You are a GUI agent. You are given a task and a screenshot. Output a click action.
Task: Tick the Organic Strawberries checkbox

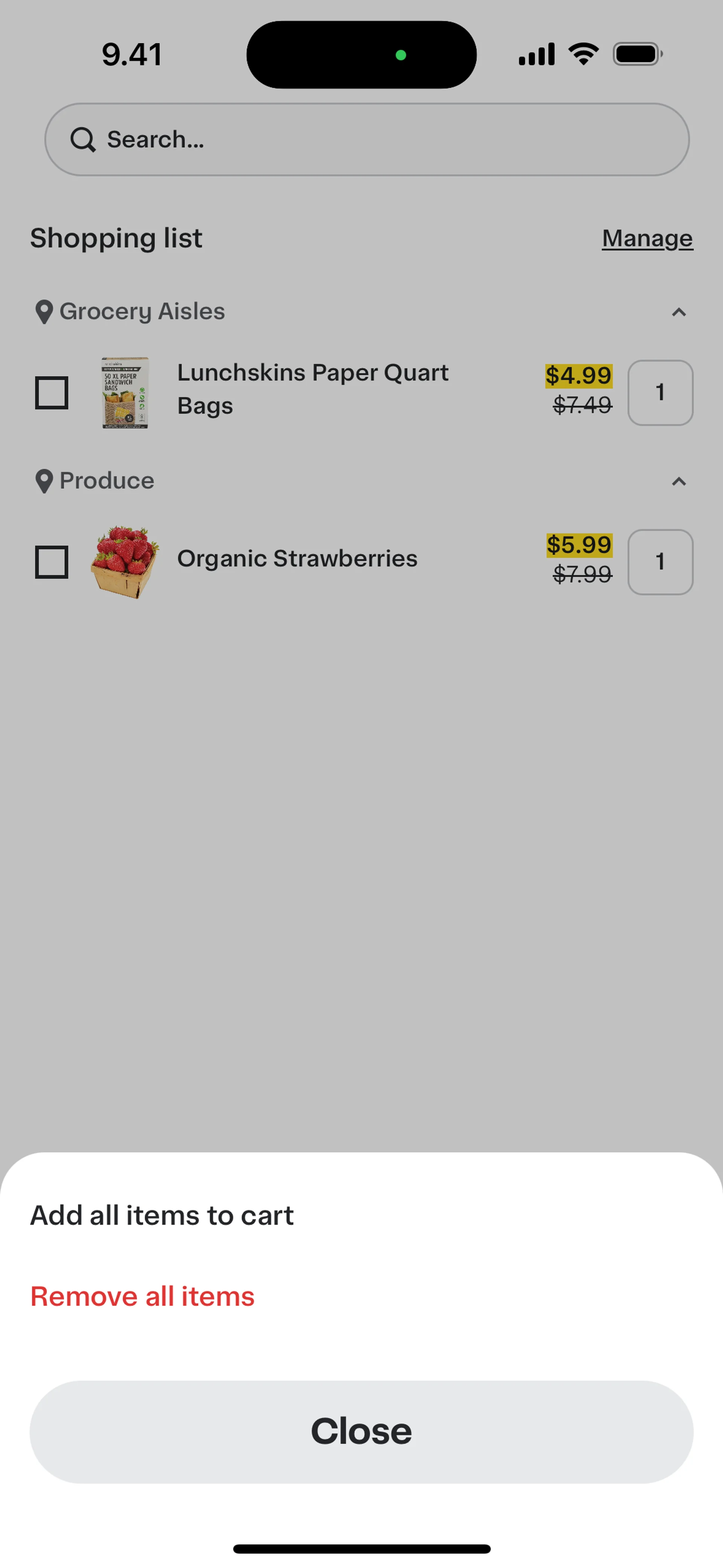tap(52, 561)
